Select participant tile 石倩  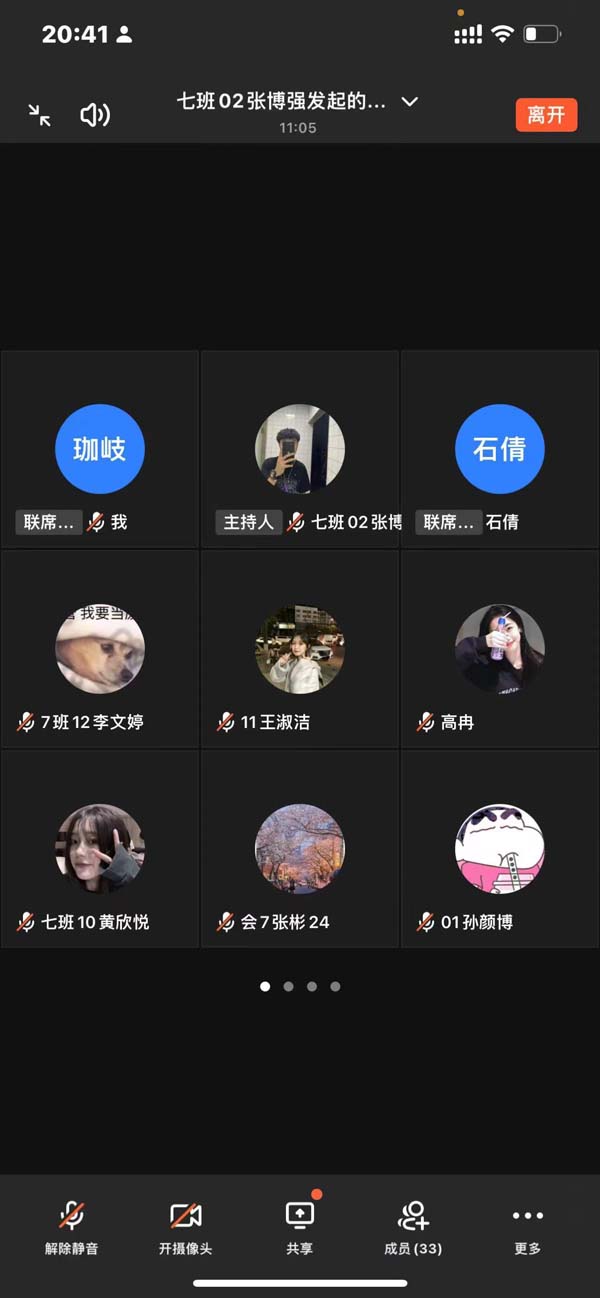click(500, 450)
